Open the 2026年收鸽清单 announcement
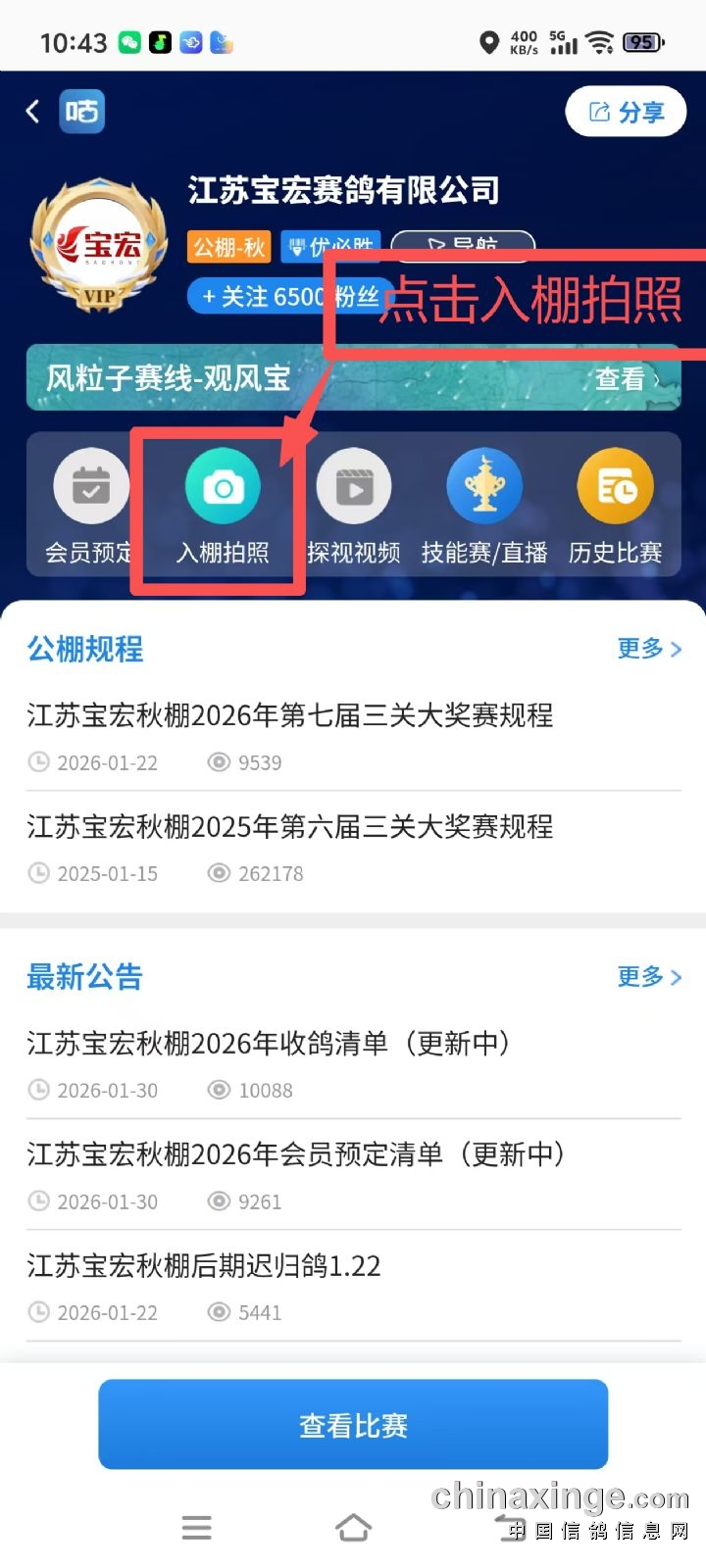This screenshot has width=706, height=1568. 269,1044
